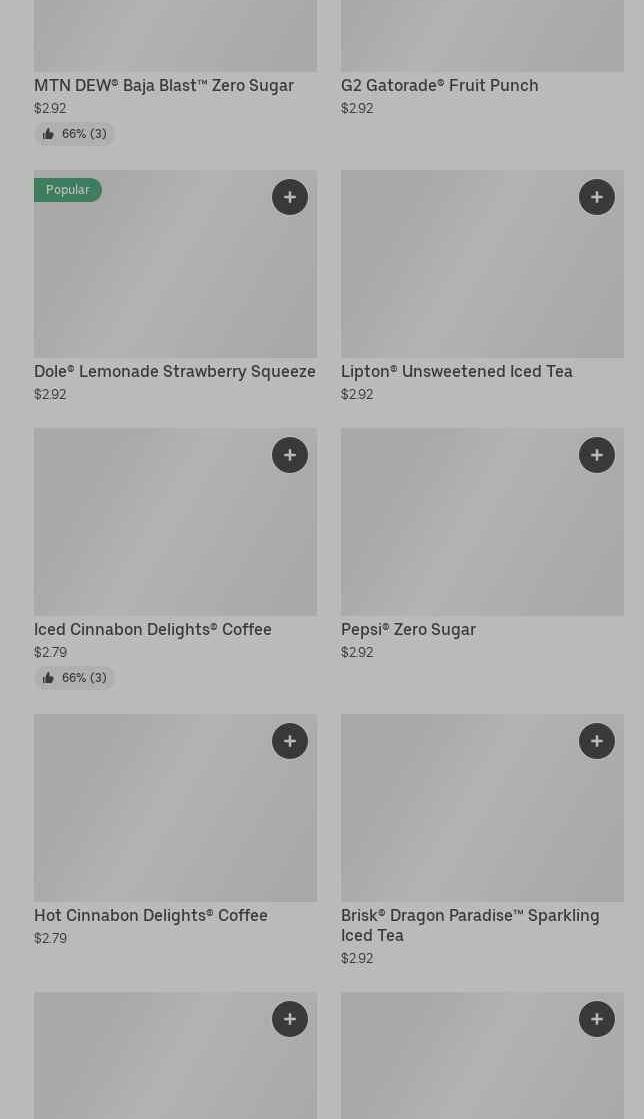Open Brisk Dragon Paradise Sparkling Iced Tea

coord(470,925)
